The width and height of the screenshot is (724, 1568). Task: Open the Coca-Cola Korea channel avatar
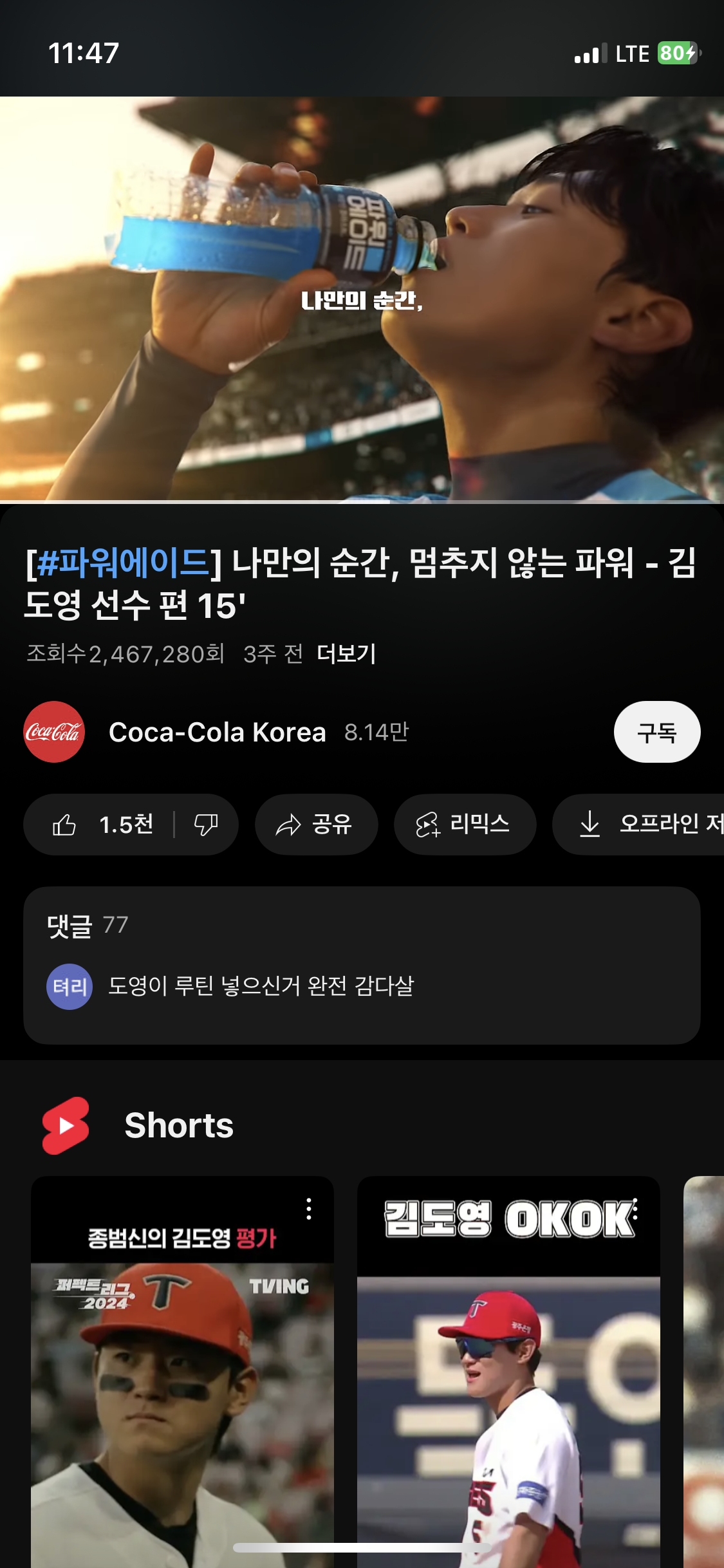(54, 732)
